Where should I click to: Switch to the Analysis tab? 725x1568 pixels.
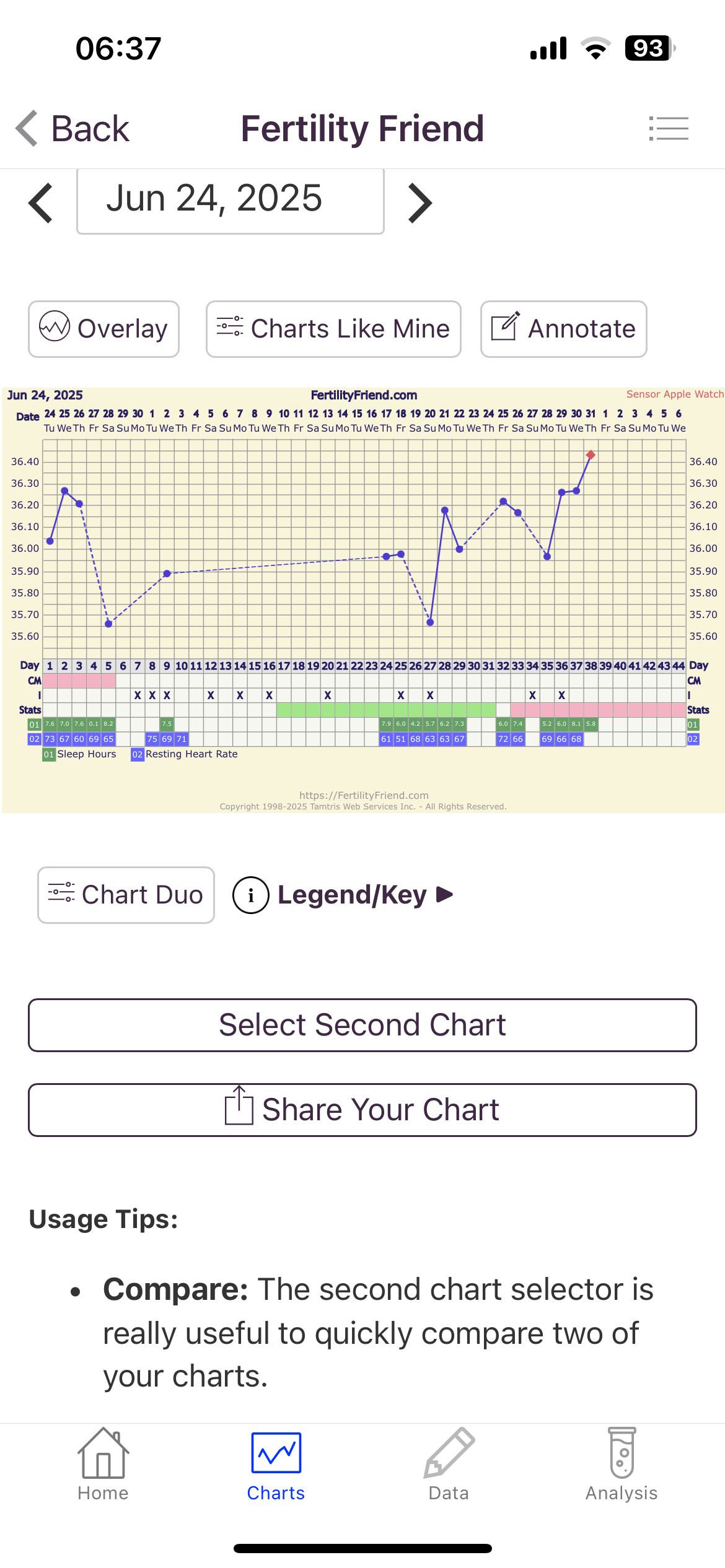pos(622,1465)
